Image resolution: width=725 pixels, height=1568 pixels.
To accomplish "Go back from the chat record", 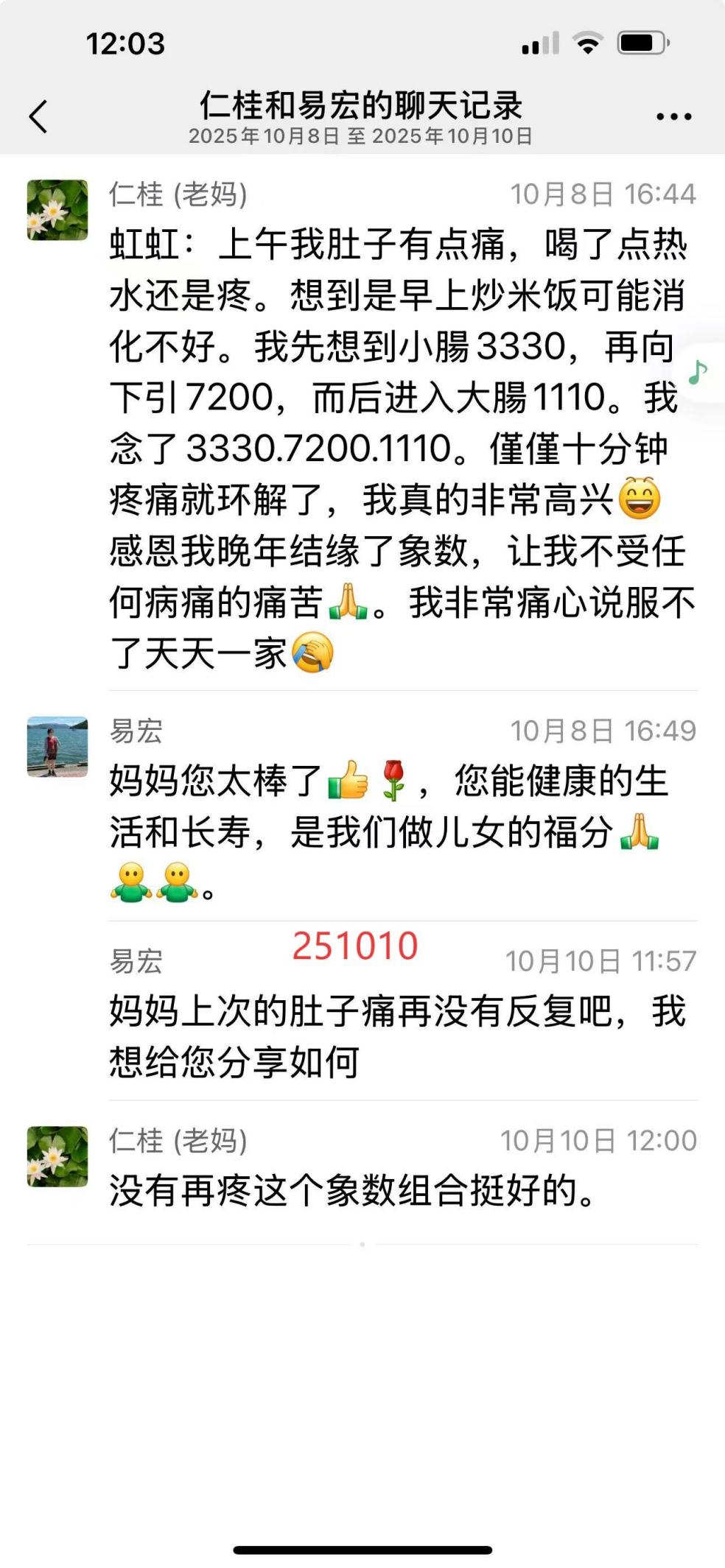I will point(38,116).
